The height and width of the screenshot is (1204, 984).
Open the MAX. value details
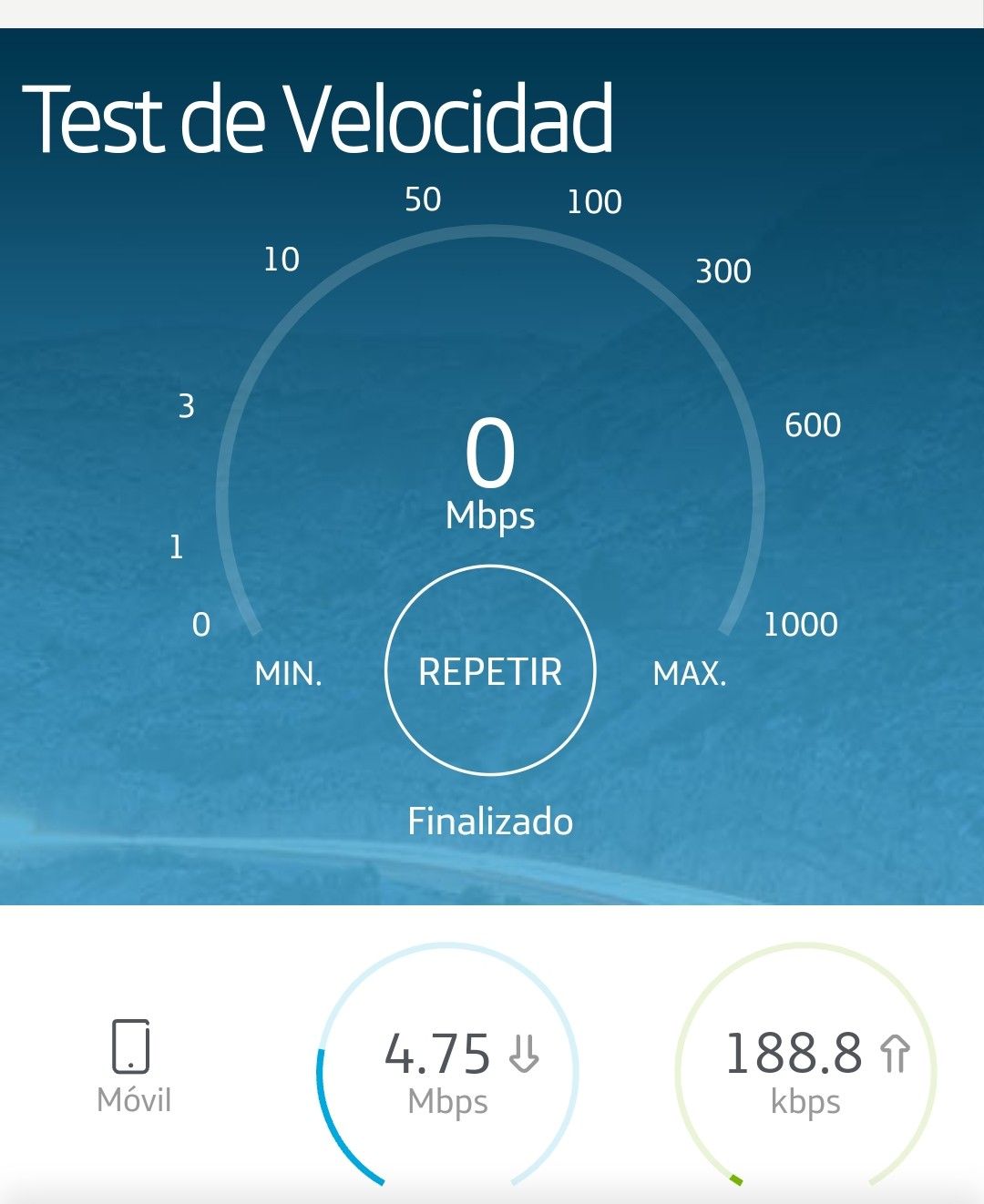tap(691, 674)
